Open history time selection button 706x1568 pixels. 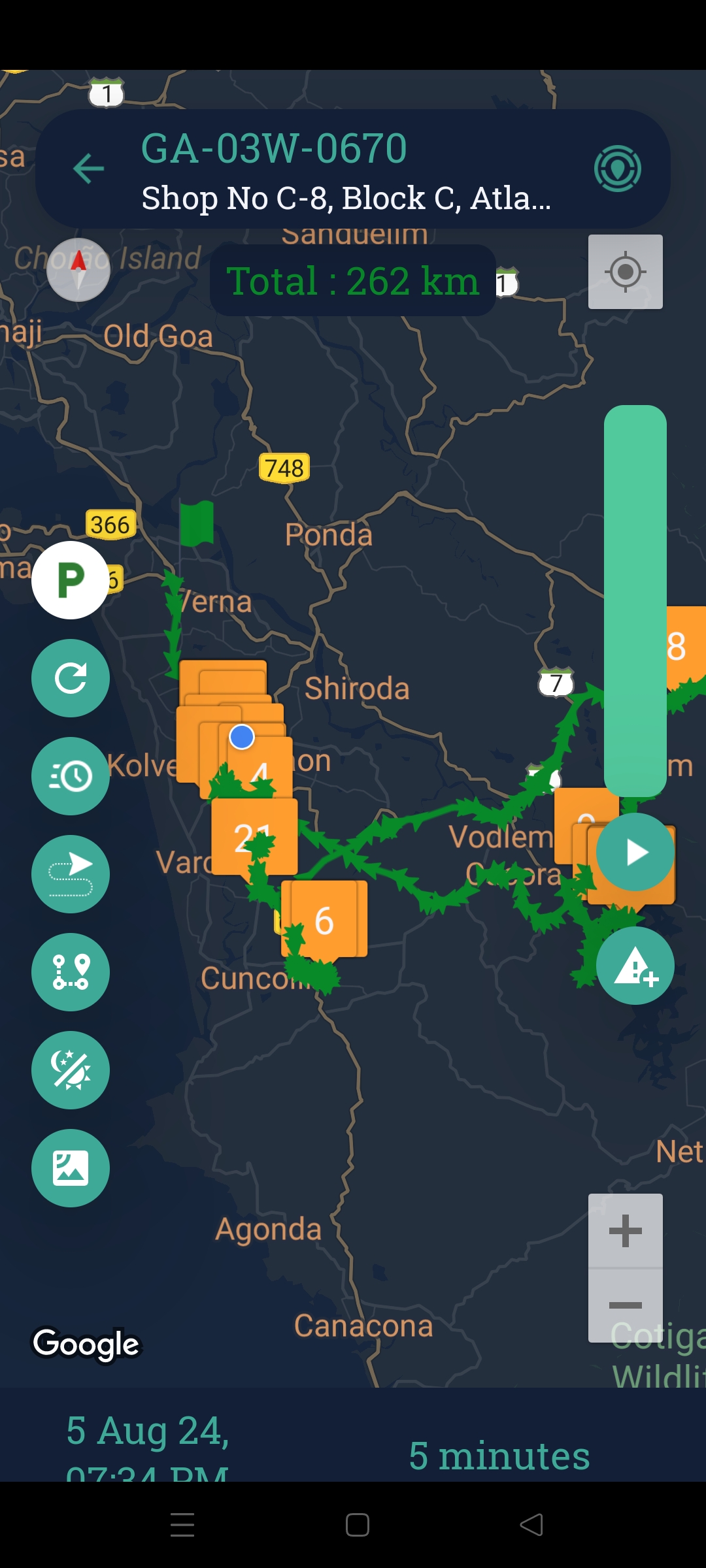click(x=71, y=776)
